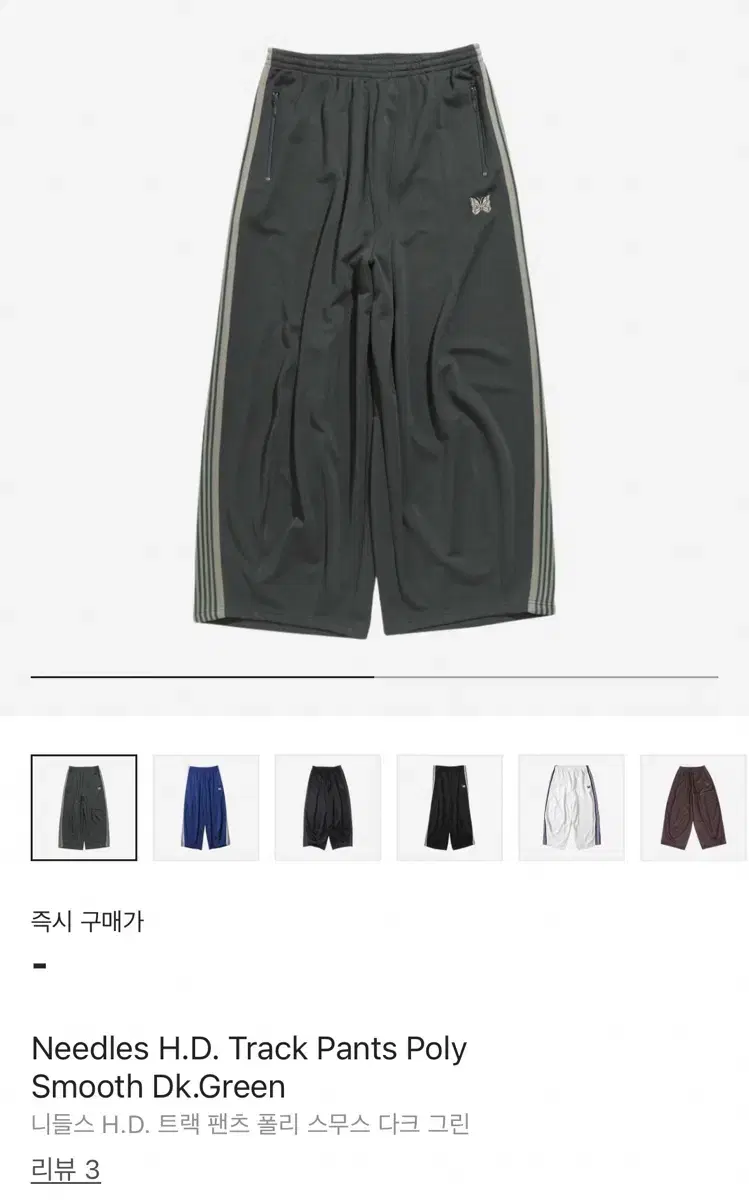
Task: Click the dash placeholder under 즉시 구매가
Action: coord(38,964)
